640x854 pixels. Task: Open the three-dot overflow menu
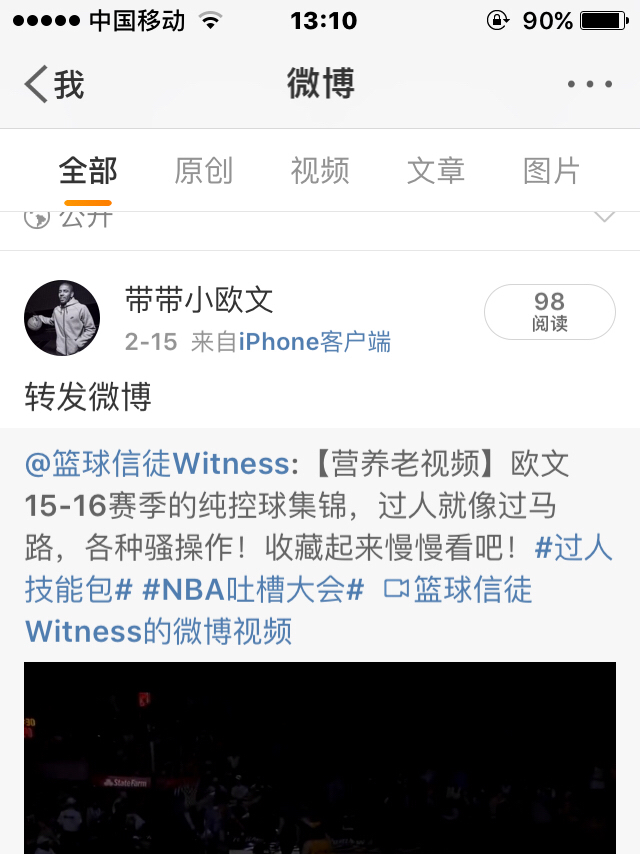[x=589, y=85]
